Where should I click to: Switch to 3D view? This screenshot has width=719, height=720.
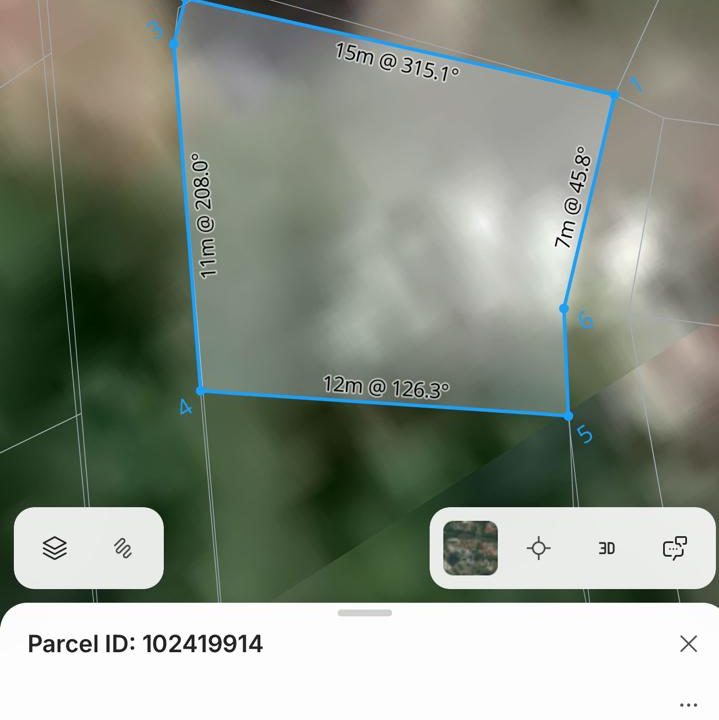[606, 548]
